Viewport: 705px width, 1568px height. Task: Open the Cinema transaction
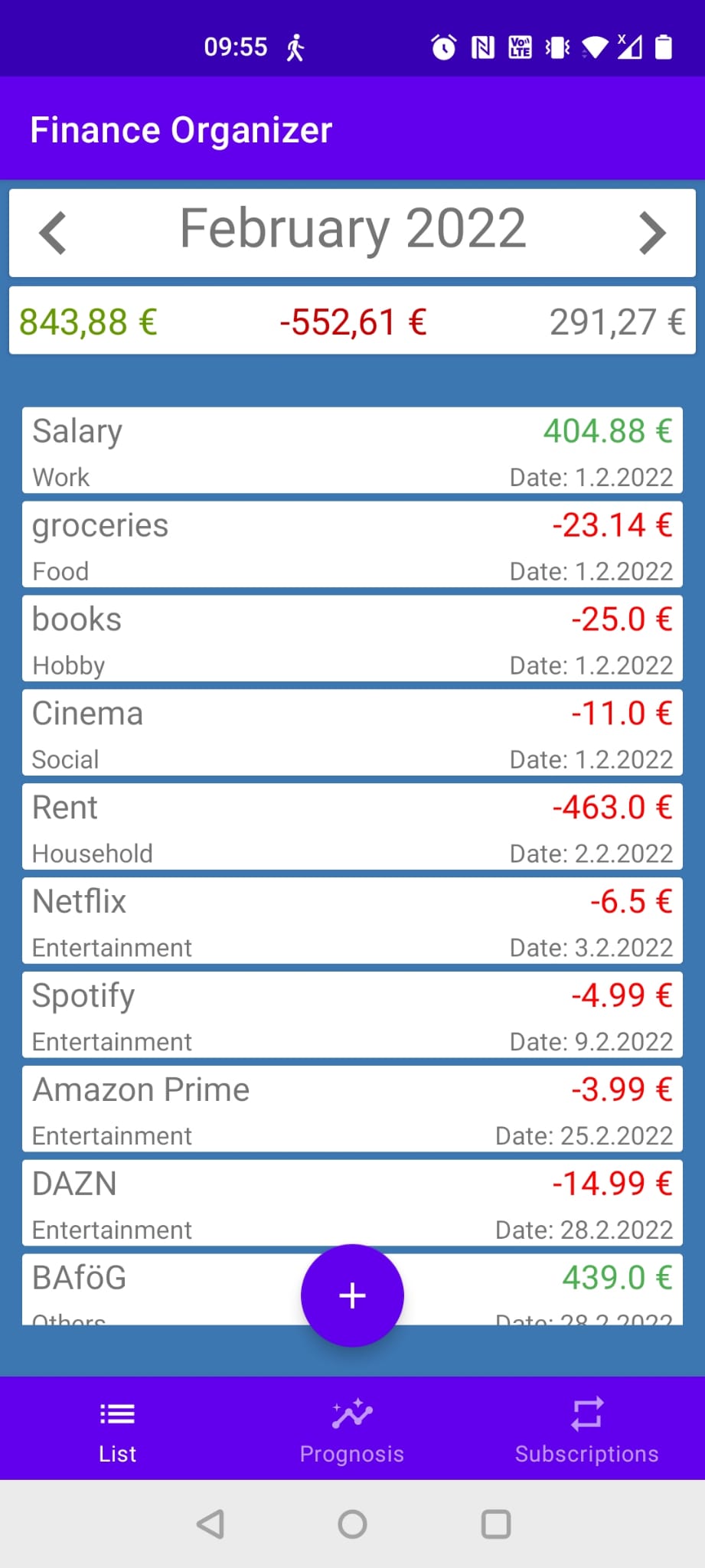[x=352, y=733]
